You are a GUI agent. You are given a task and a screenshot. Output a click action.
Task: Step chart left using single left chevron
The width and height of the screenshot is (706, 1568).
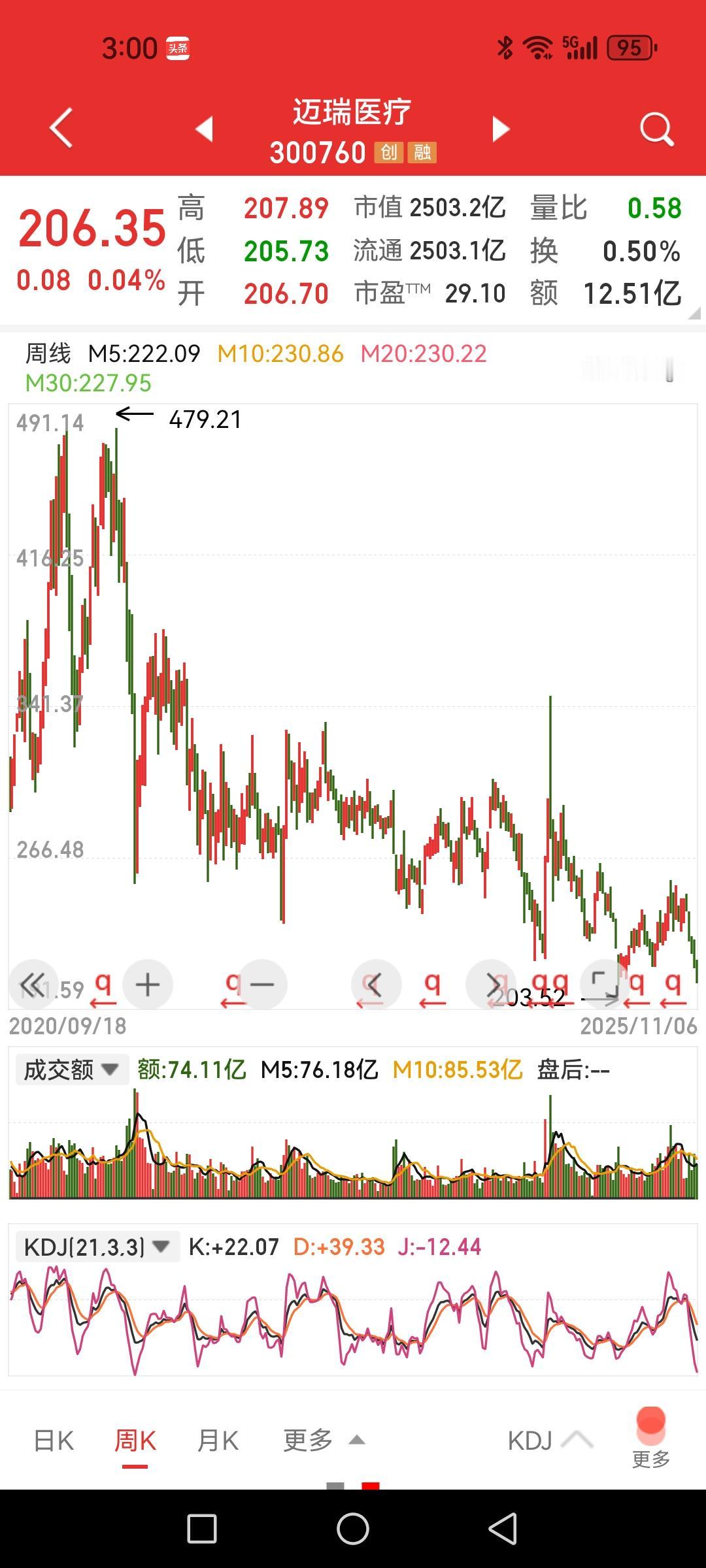(376, 985)
